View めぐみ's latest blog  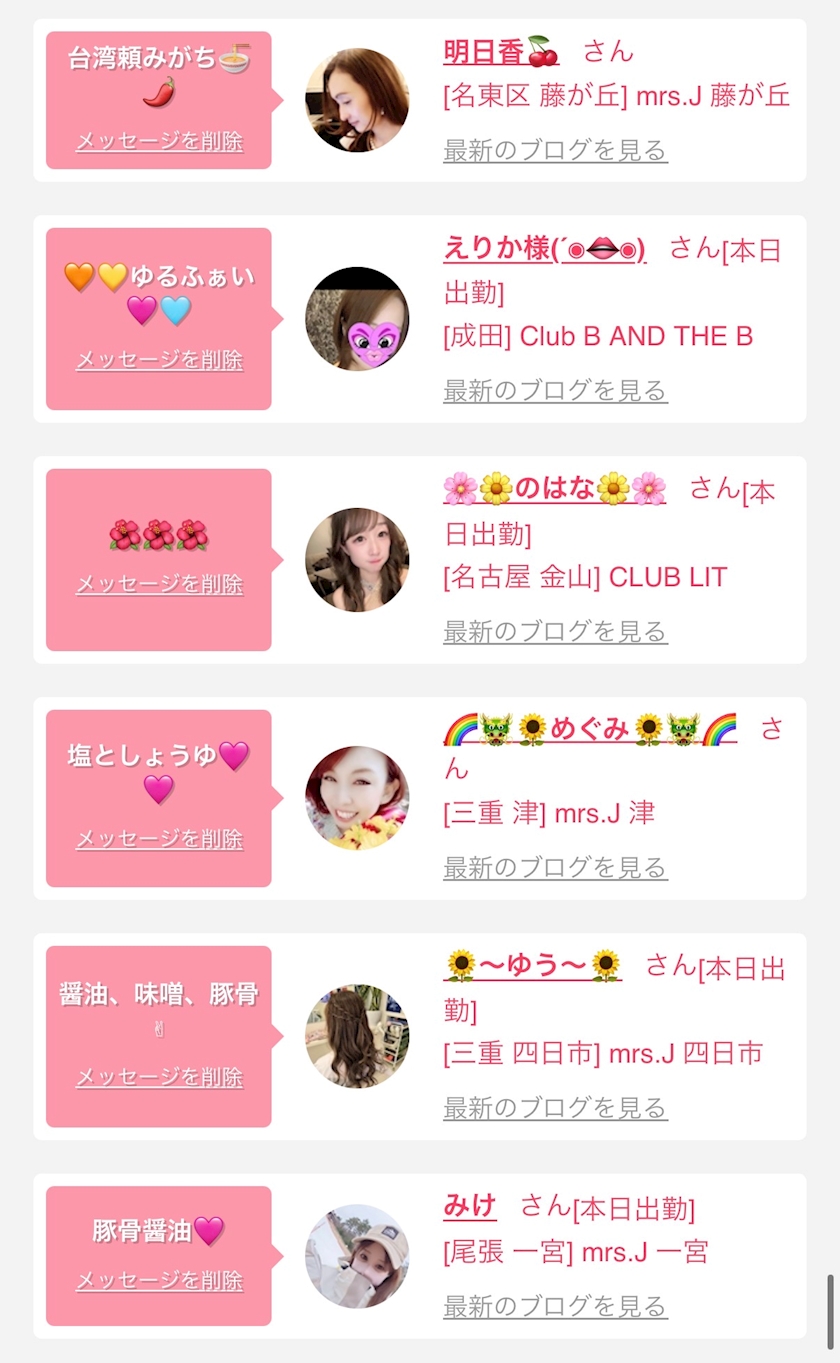(x=555, y=867)
